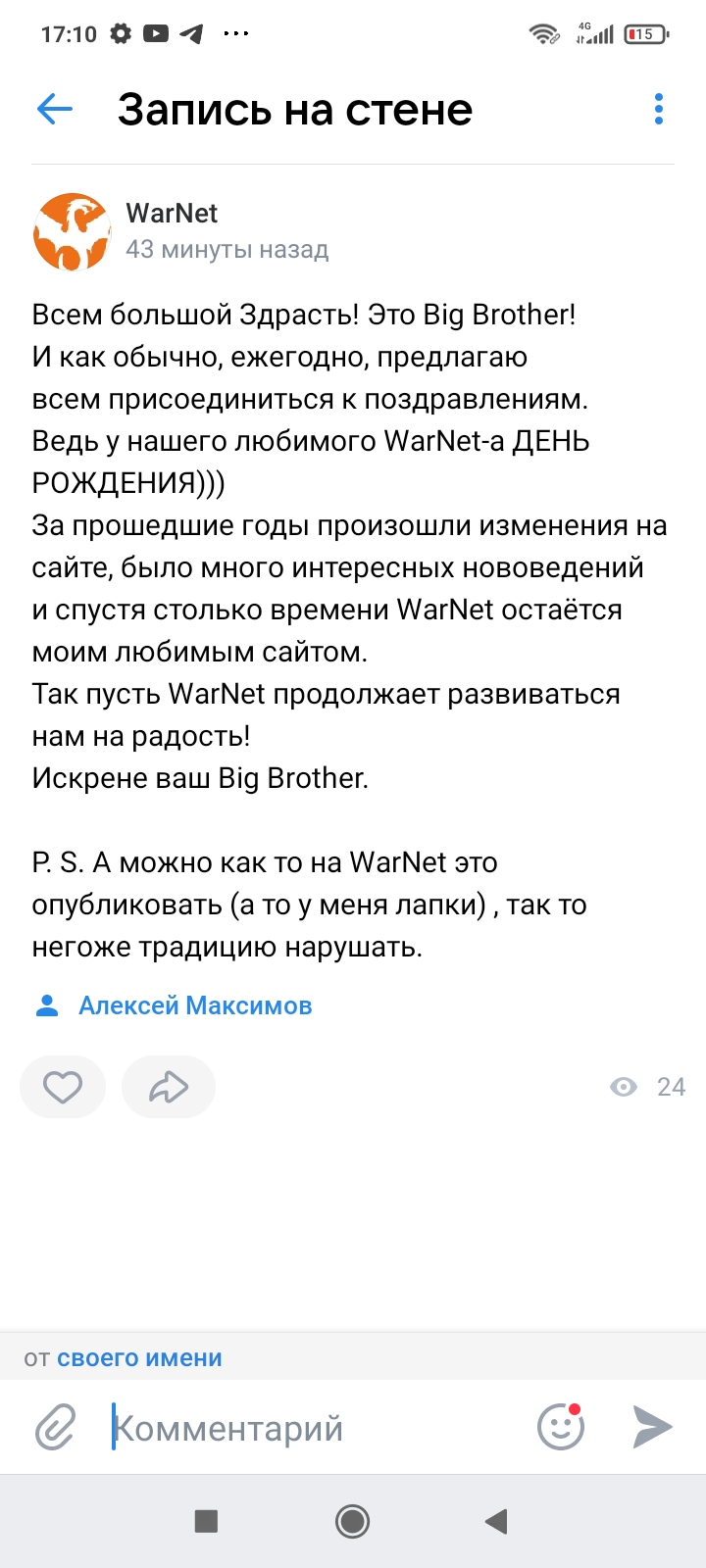
Task: Focus the Комментарий text field
Action: click(314, 1428)
